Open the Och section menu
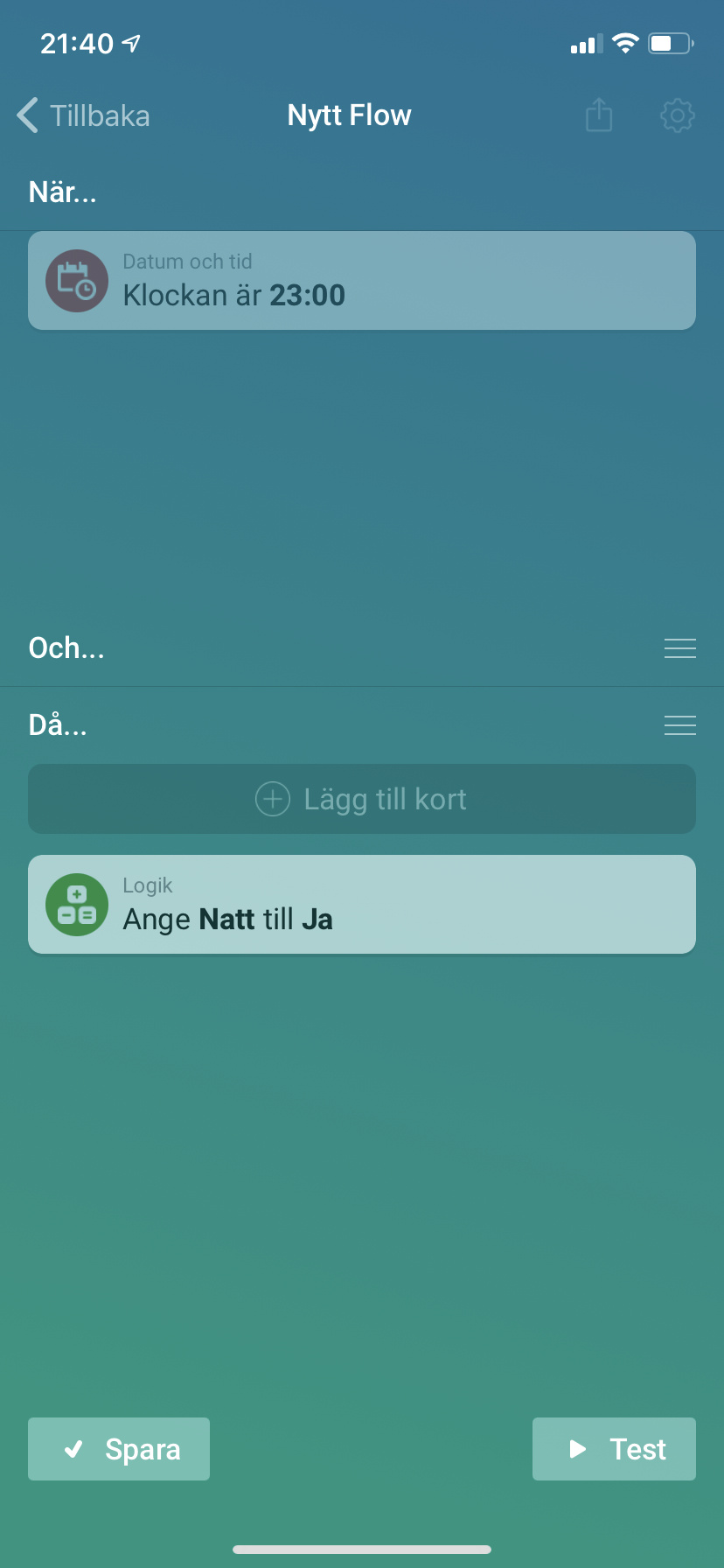The height and width of the screenshot is (1568, 724). point(679,648)
